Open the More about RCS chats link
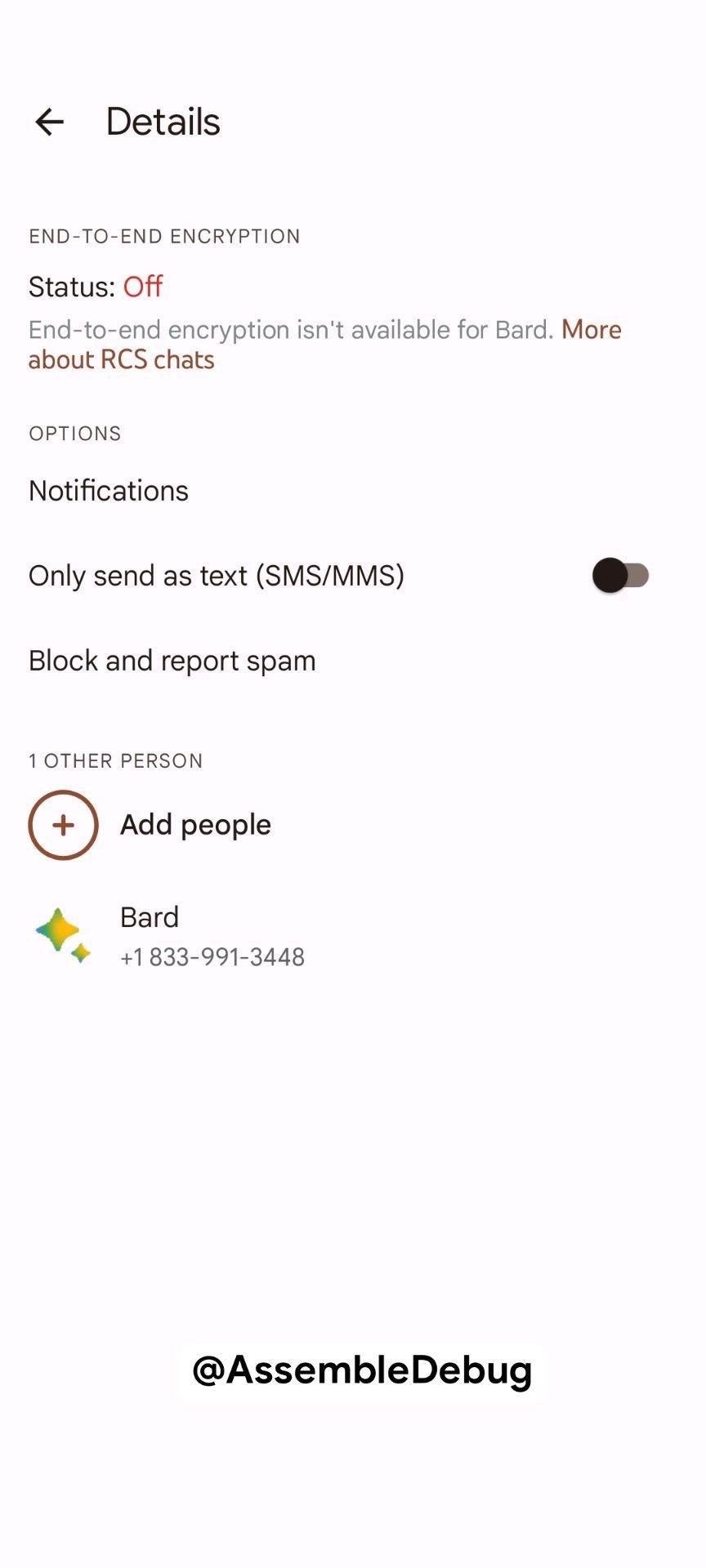Image resolution: width=706 pixels, height=1568 pixels. point(121,360)
